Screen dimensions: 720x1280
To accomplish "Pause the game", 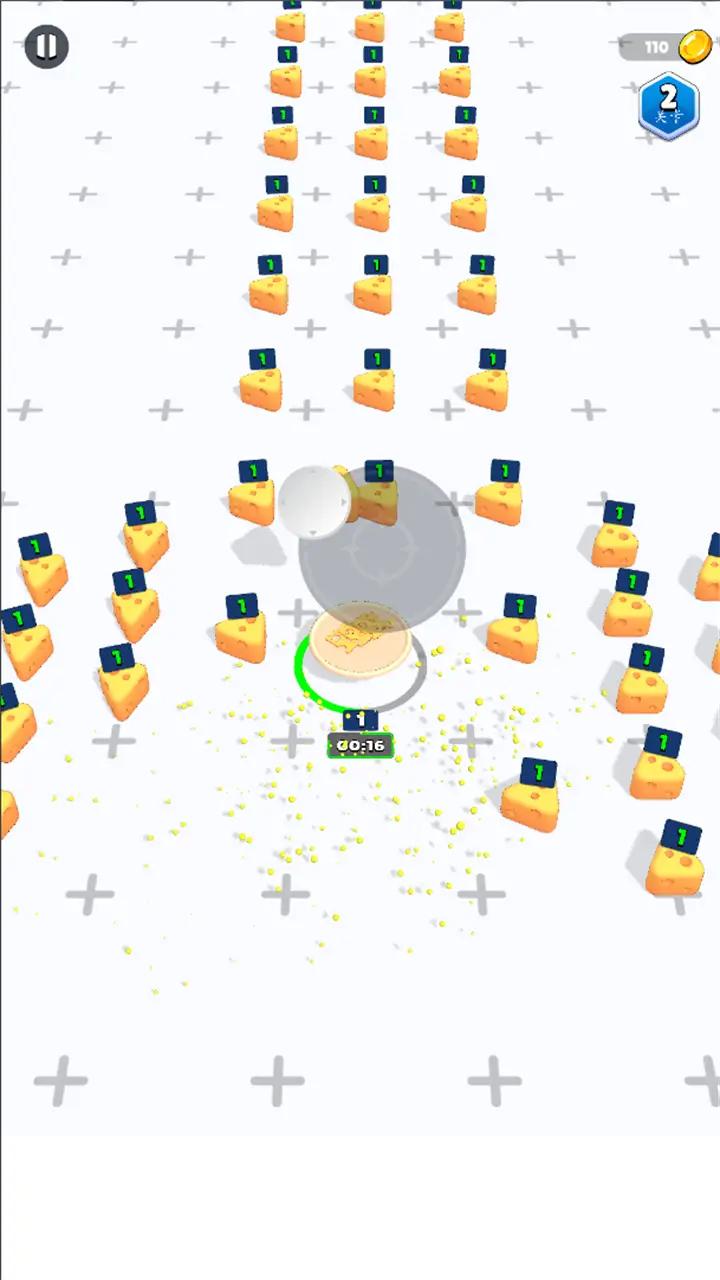I will [x=46, y=46].
